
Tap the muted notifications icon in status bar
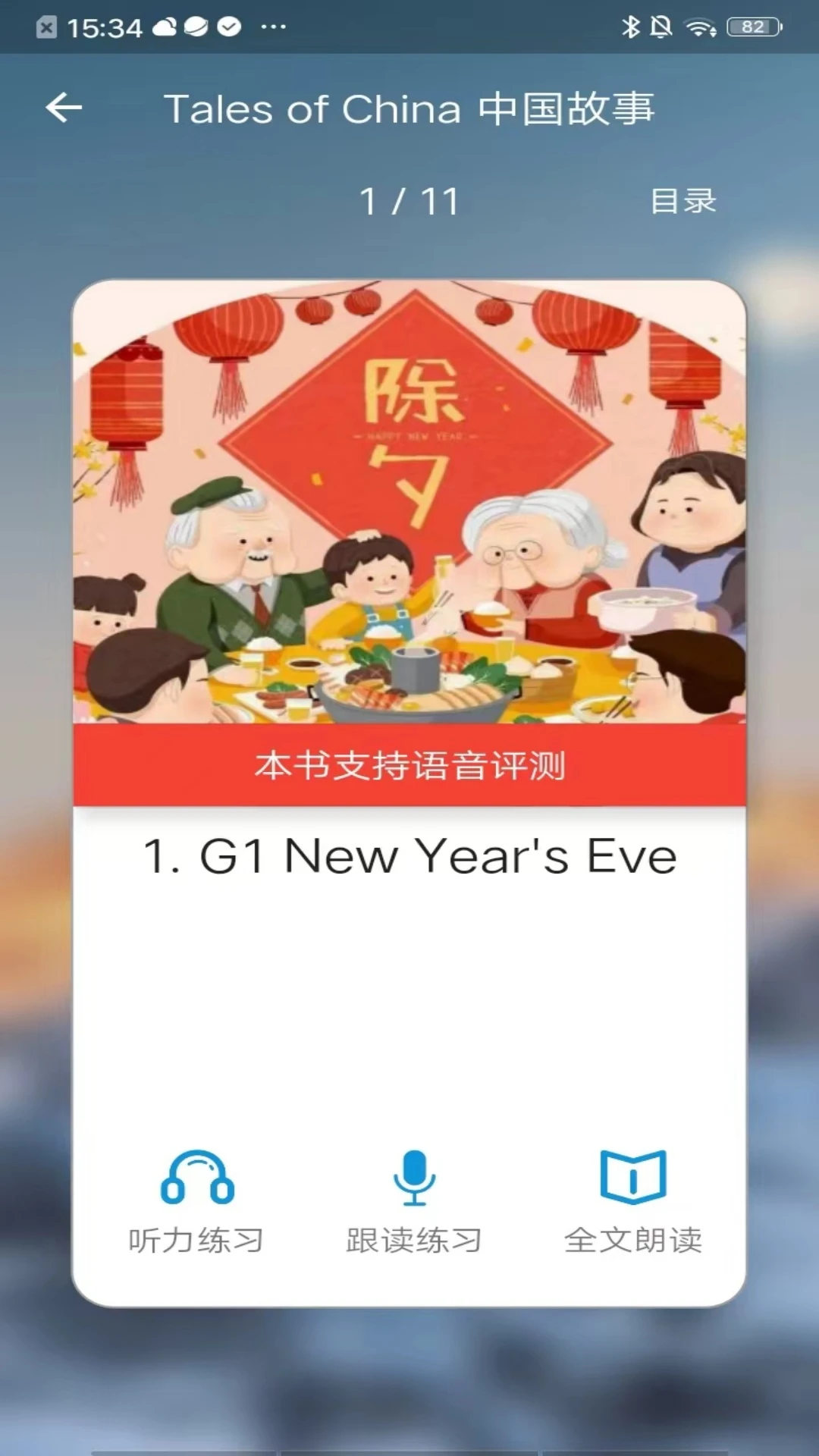click(661, 28)
